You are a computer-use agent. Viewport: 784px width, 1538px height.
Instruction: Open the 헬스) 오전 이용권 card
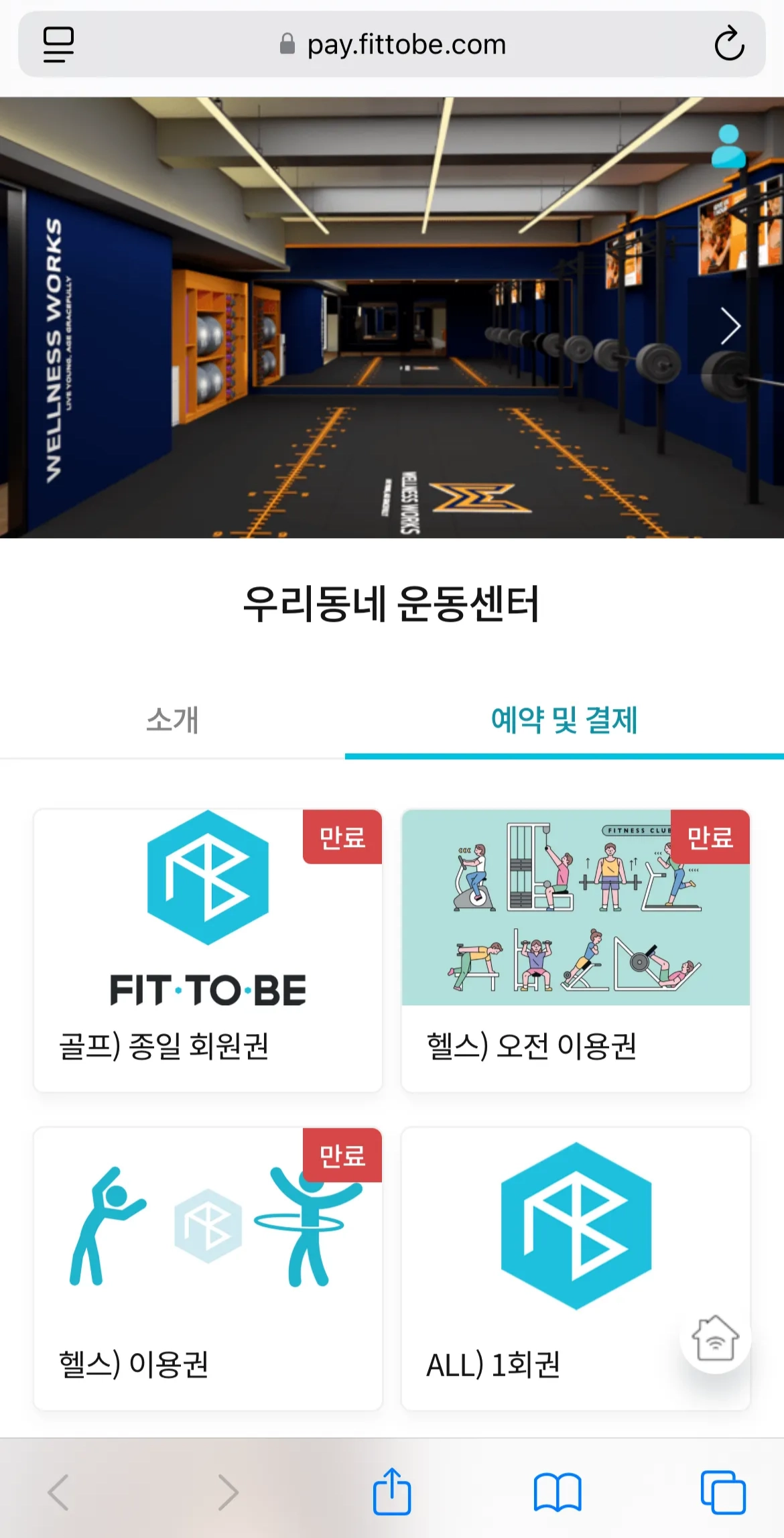point(575,950)
